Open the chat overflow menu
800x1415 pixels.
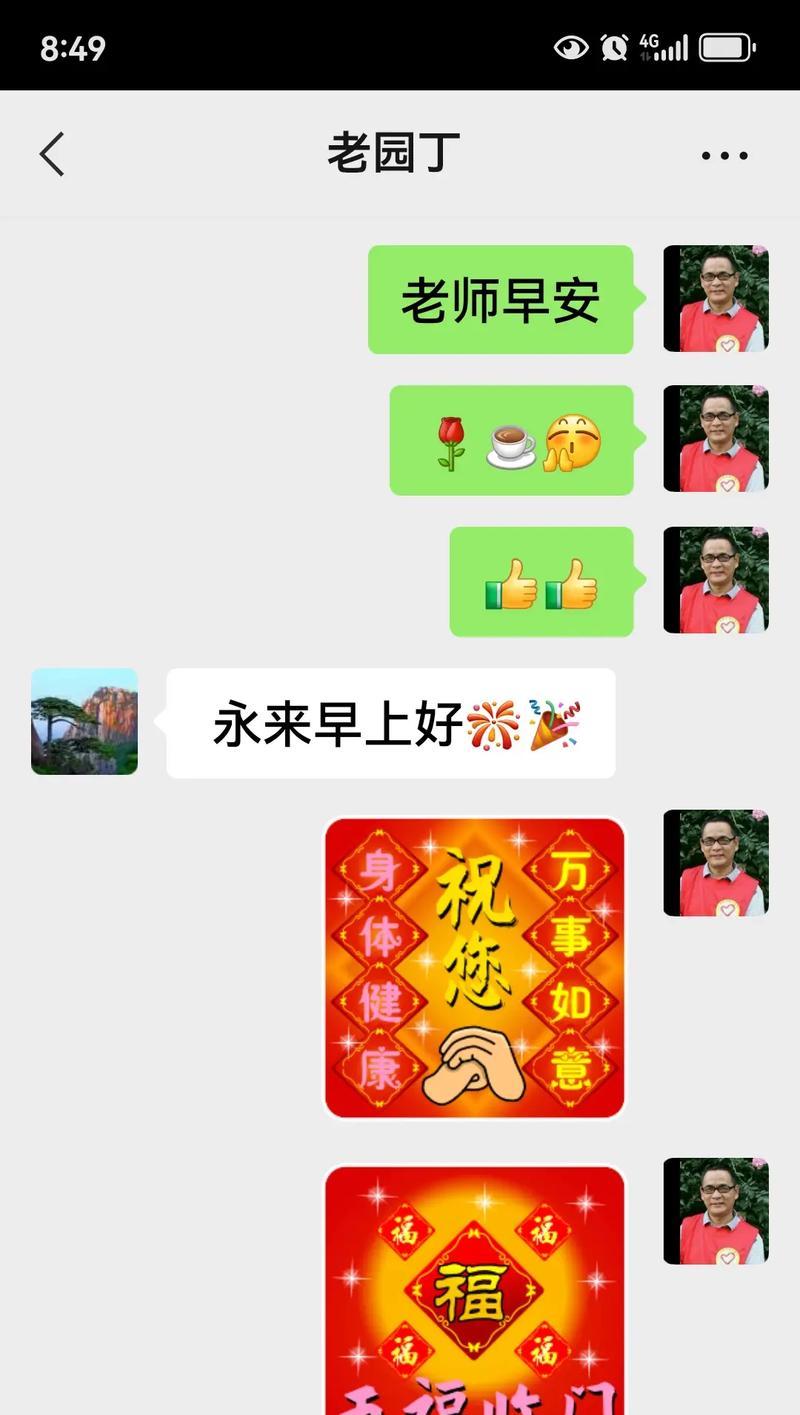point(724,156)
